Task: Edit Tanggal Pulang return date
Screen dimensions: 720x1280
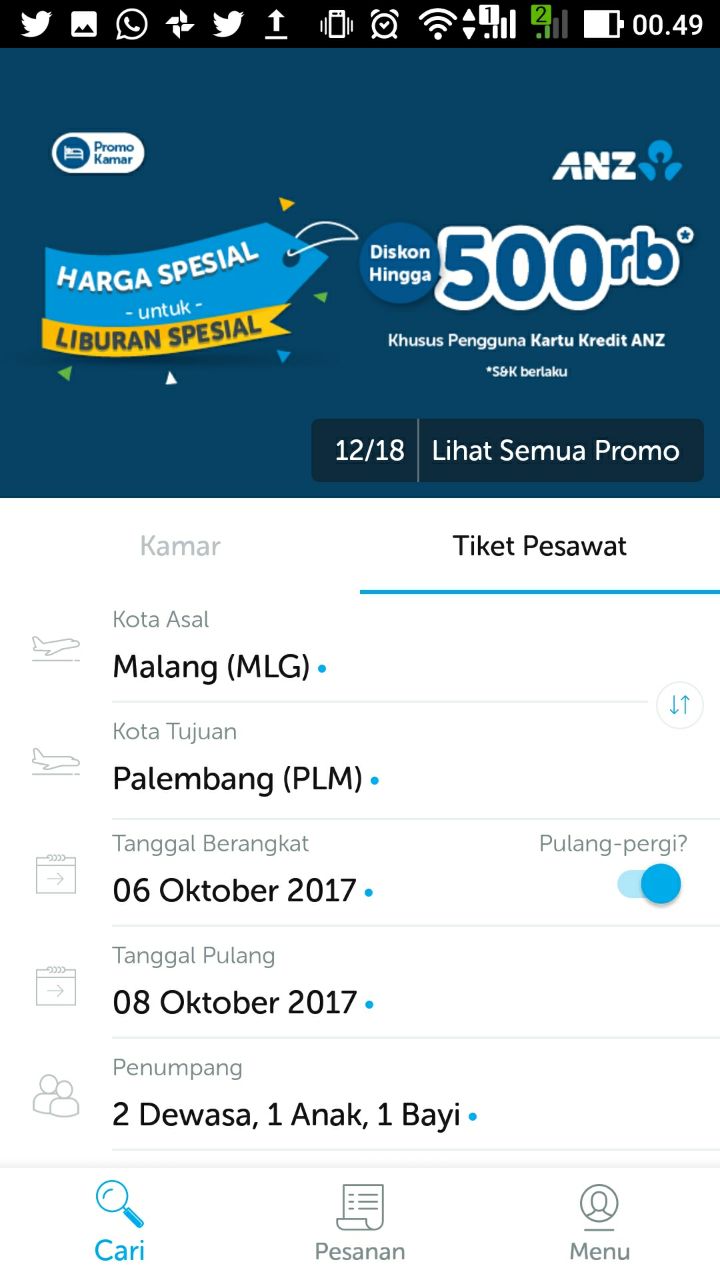Action: [234, 1002]
